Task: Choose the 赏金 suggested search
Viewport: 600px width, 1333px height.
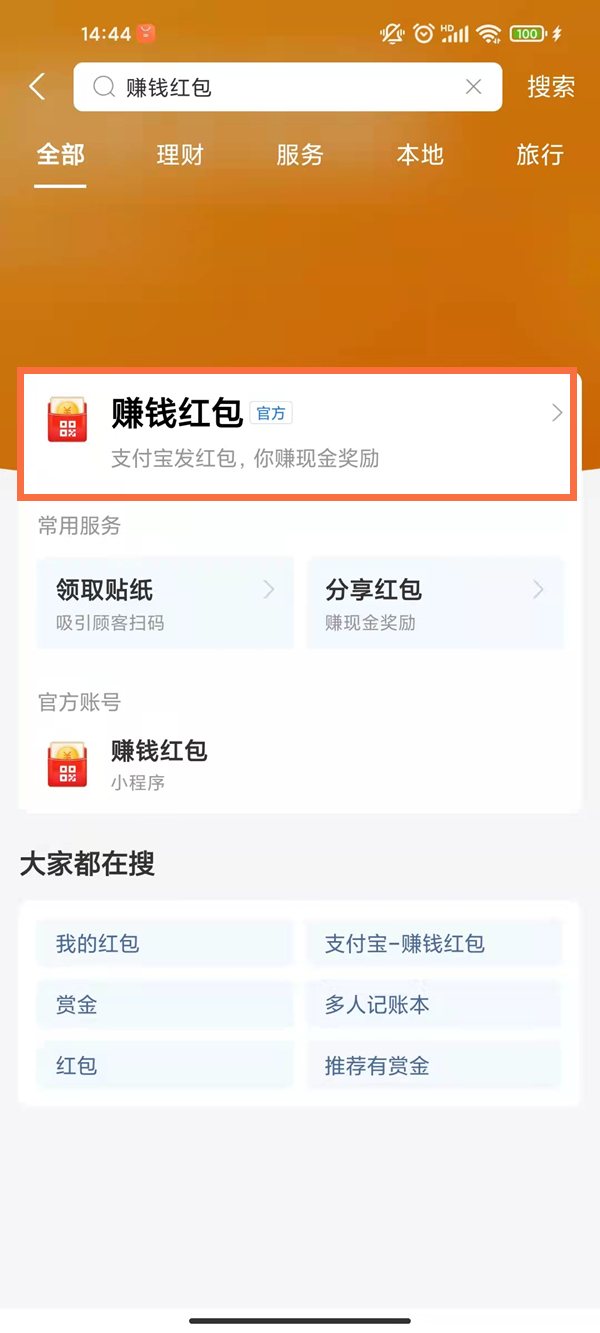Action: (x=164, y=1005)
